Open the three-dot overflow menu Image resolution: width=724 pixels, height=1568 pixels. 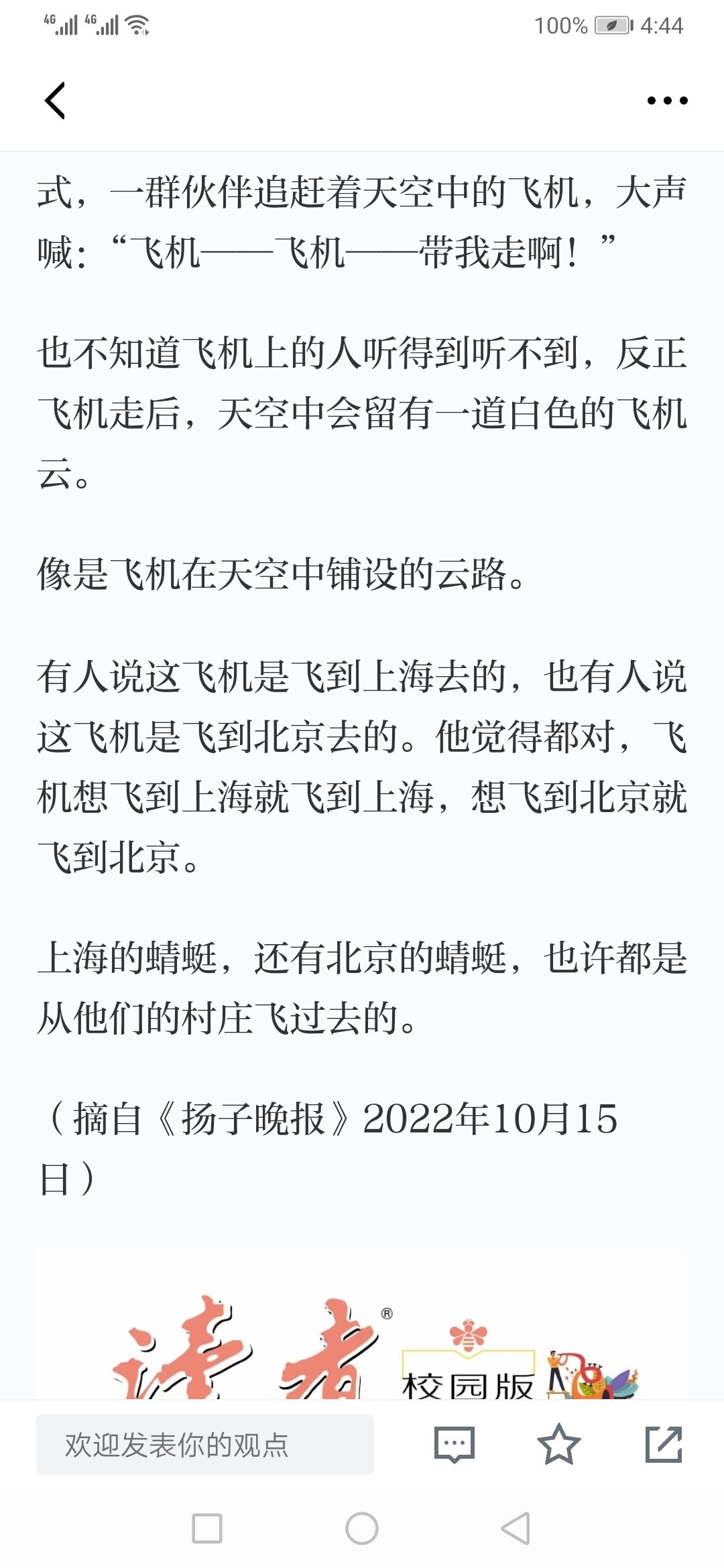point(667,101)
